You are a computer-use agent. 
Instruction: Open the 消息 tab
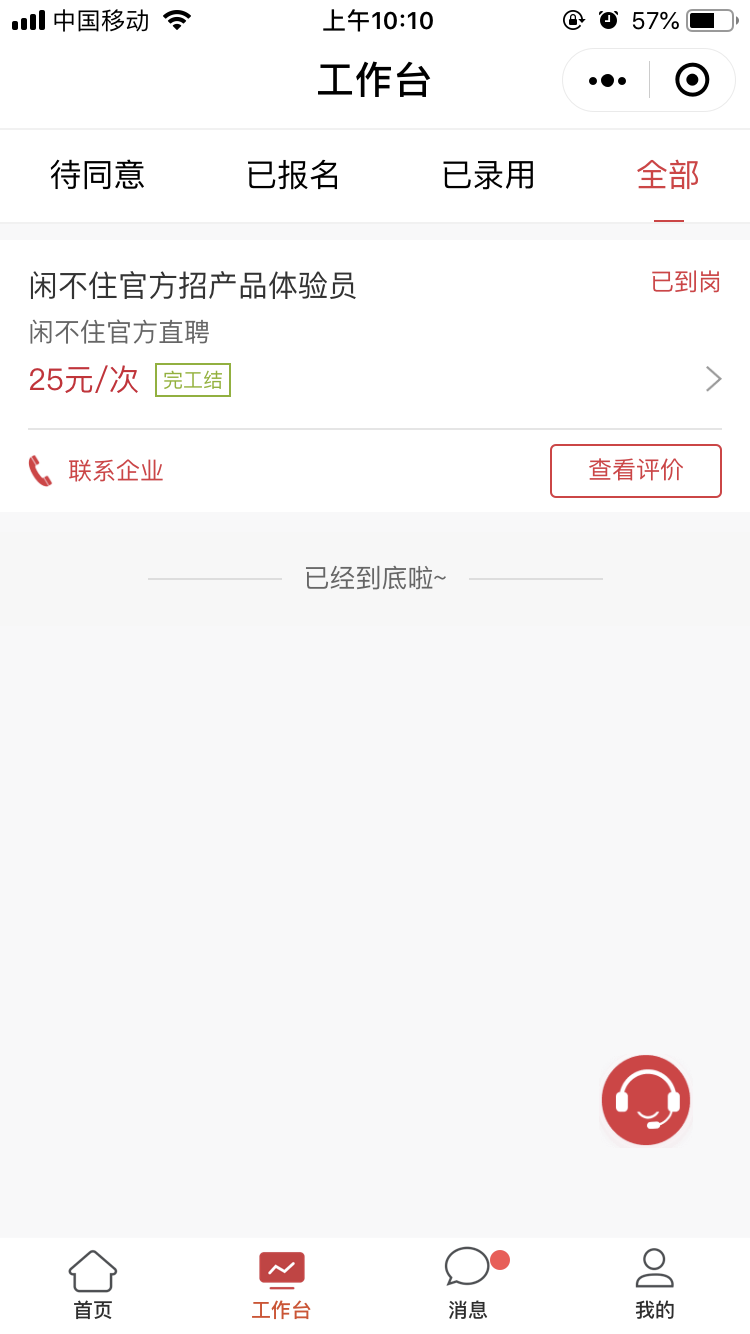coord(468,1285)
